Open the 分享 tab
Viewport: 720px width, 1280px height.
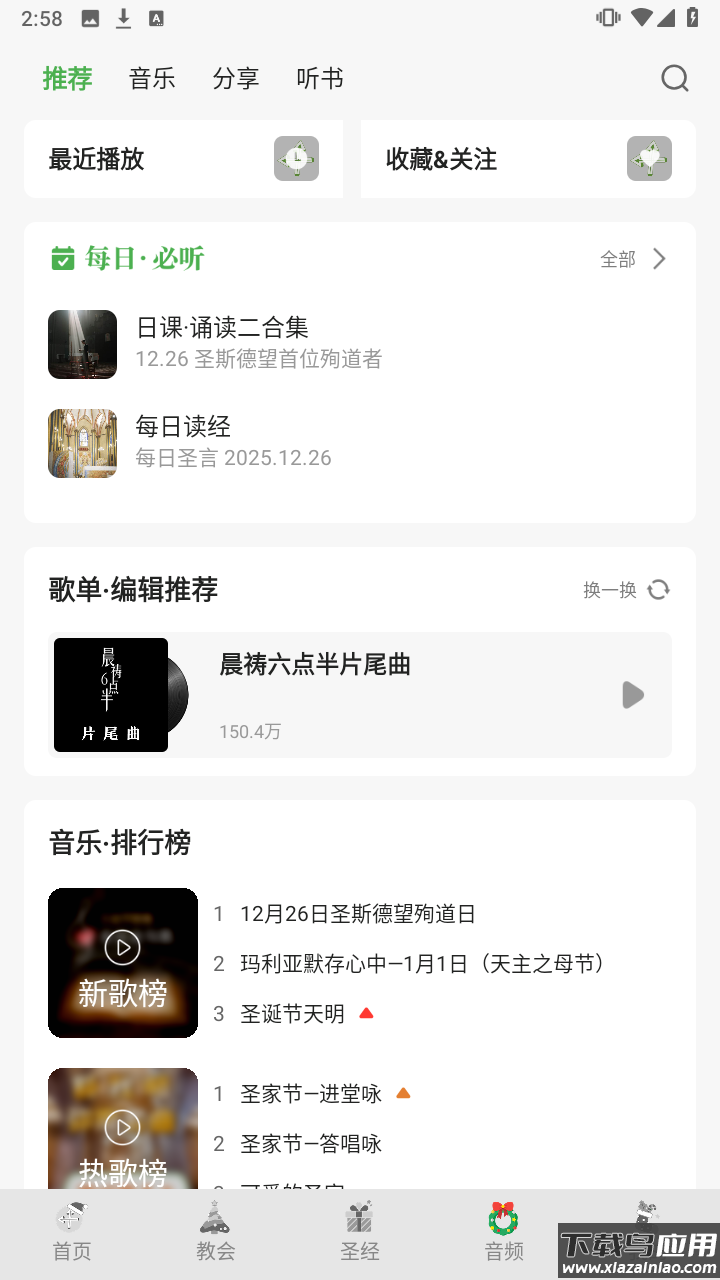click(x=236, y=79)
